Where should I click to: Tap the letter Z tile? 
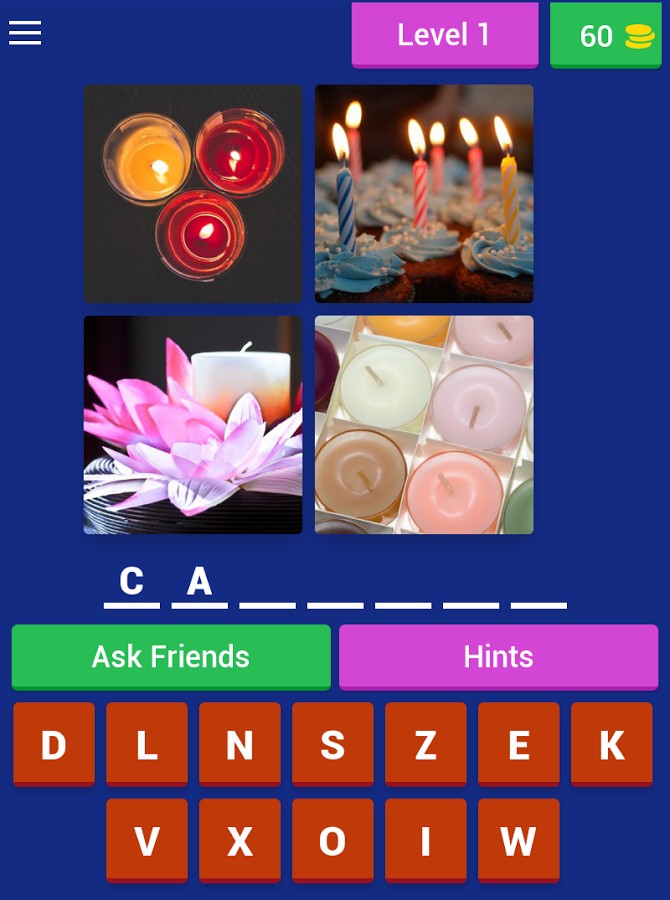click(x=426, y=744)
